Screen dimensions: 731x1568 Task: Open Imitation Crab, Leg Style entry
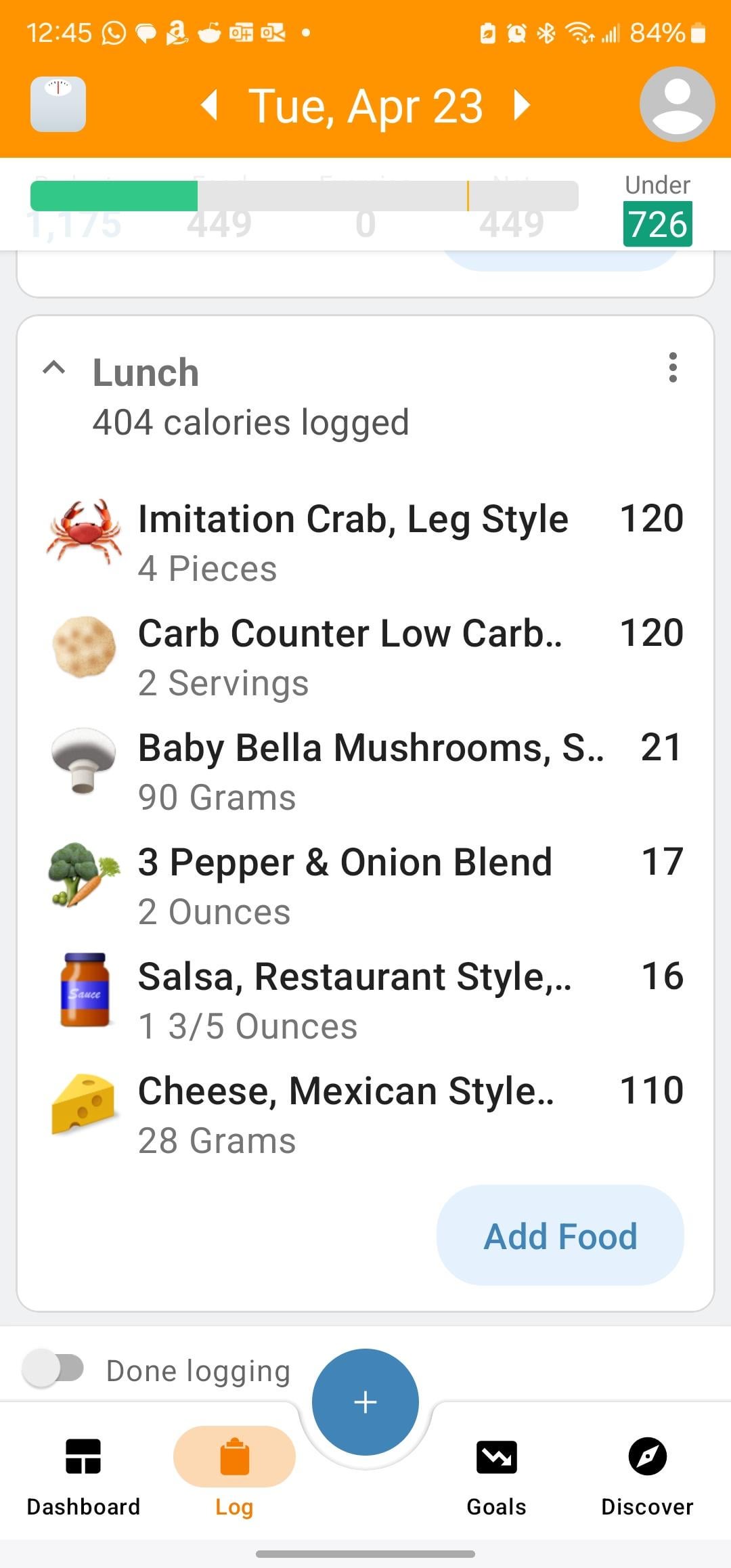click(x=365, y=542)
